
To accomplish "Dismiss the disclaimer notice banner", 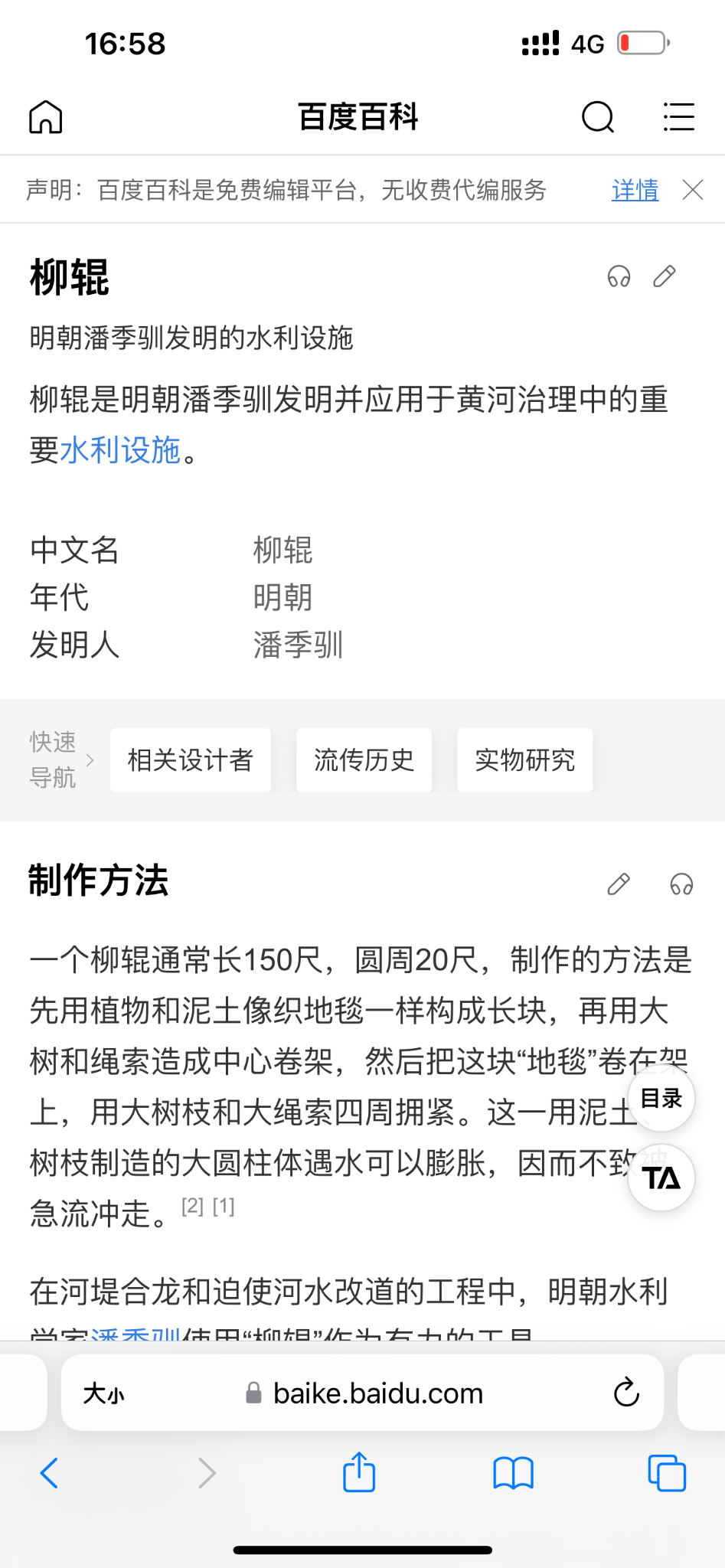I will click(693, 190).
